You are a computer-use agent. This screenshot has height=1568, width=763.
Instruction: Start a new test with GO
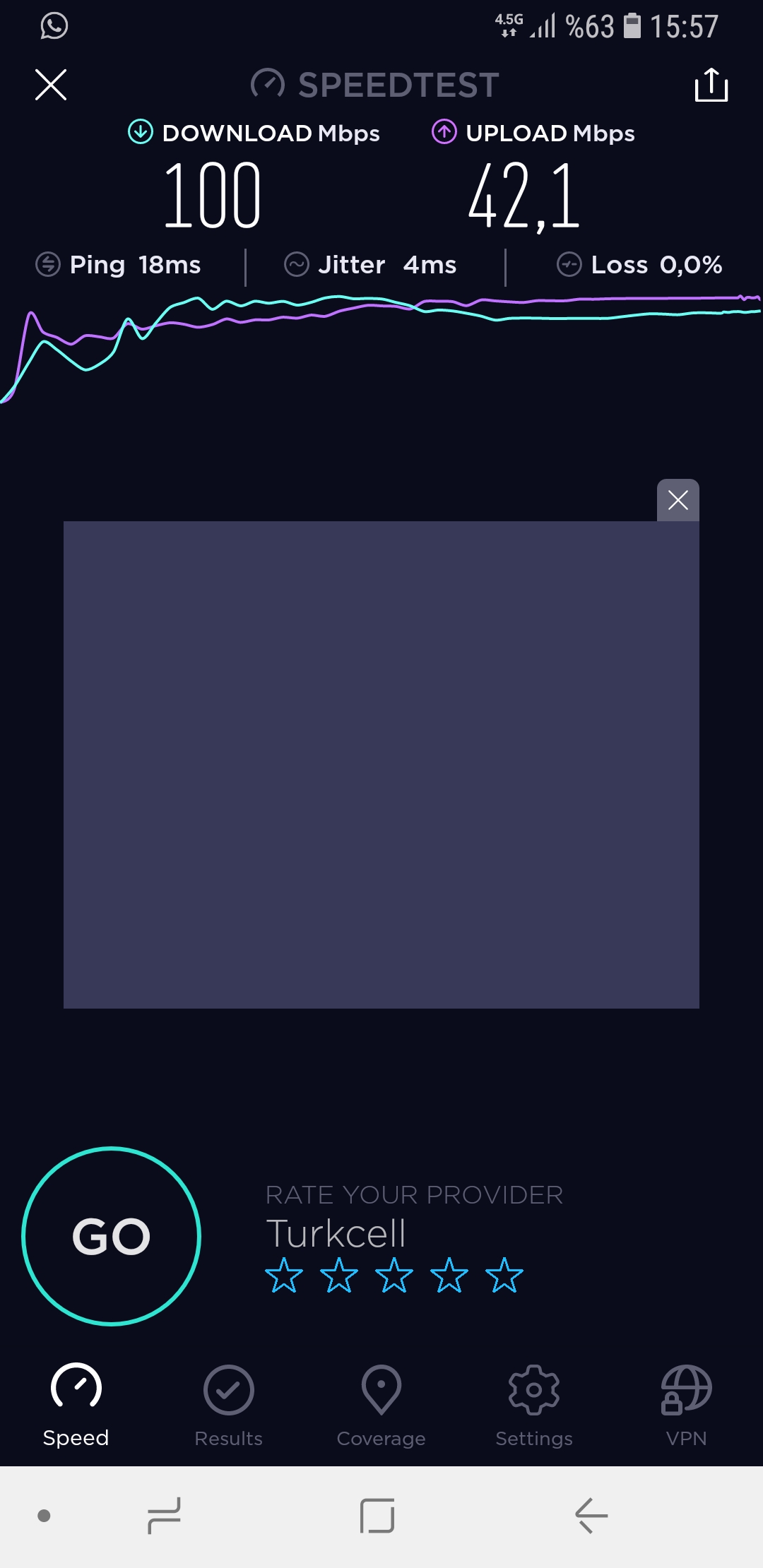pyautogui.click(x=112, y=1236)
